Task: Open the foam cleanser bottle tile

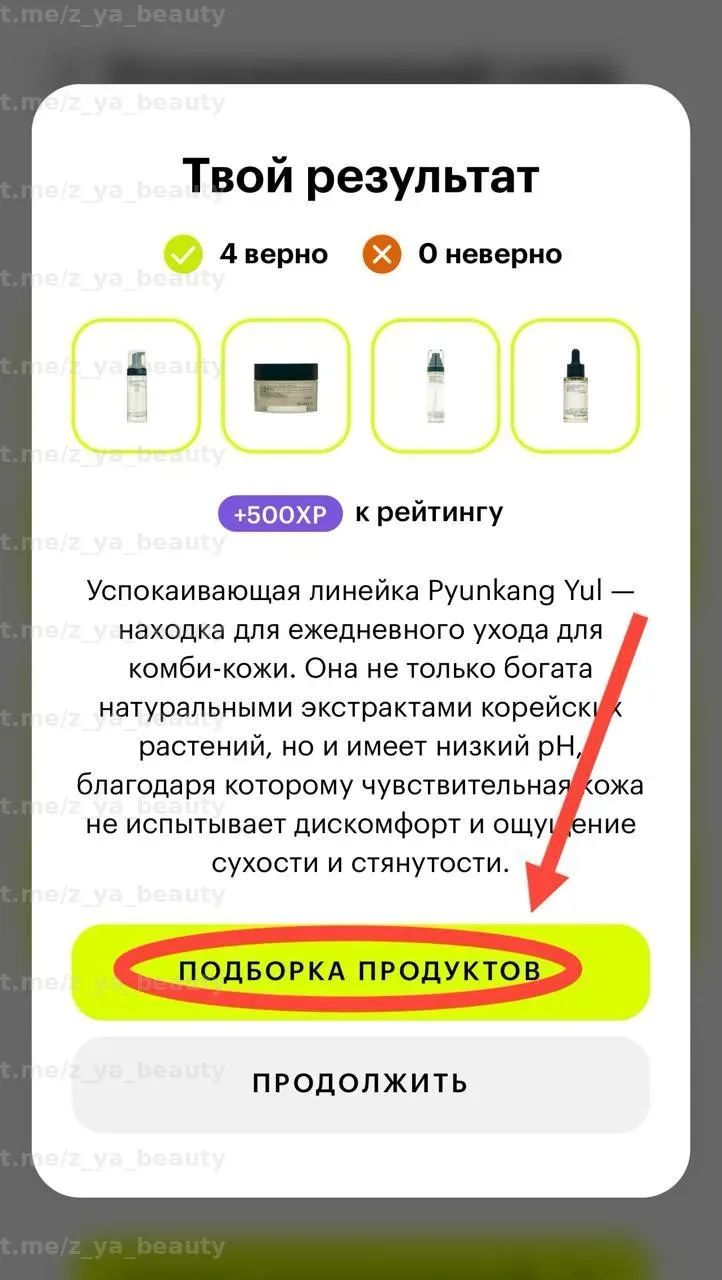Action: (x=135, y=386)
